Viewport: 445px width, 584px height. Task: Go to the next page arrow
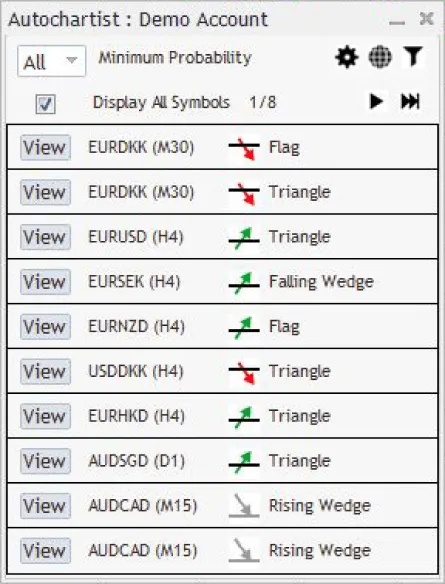(x=376, y=101)
